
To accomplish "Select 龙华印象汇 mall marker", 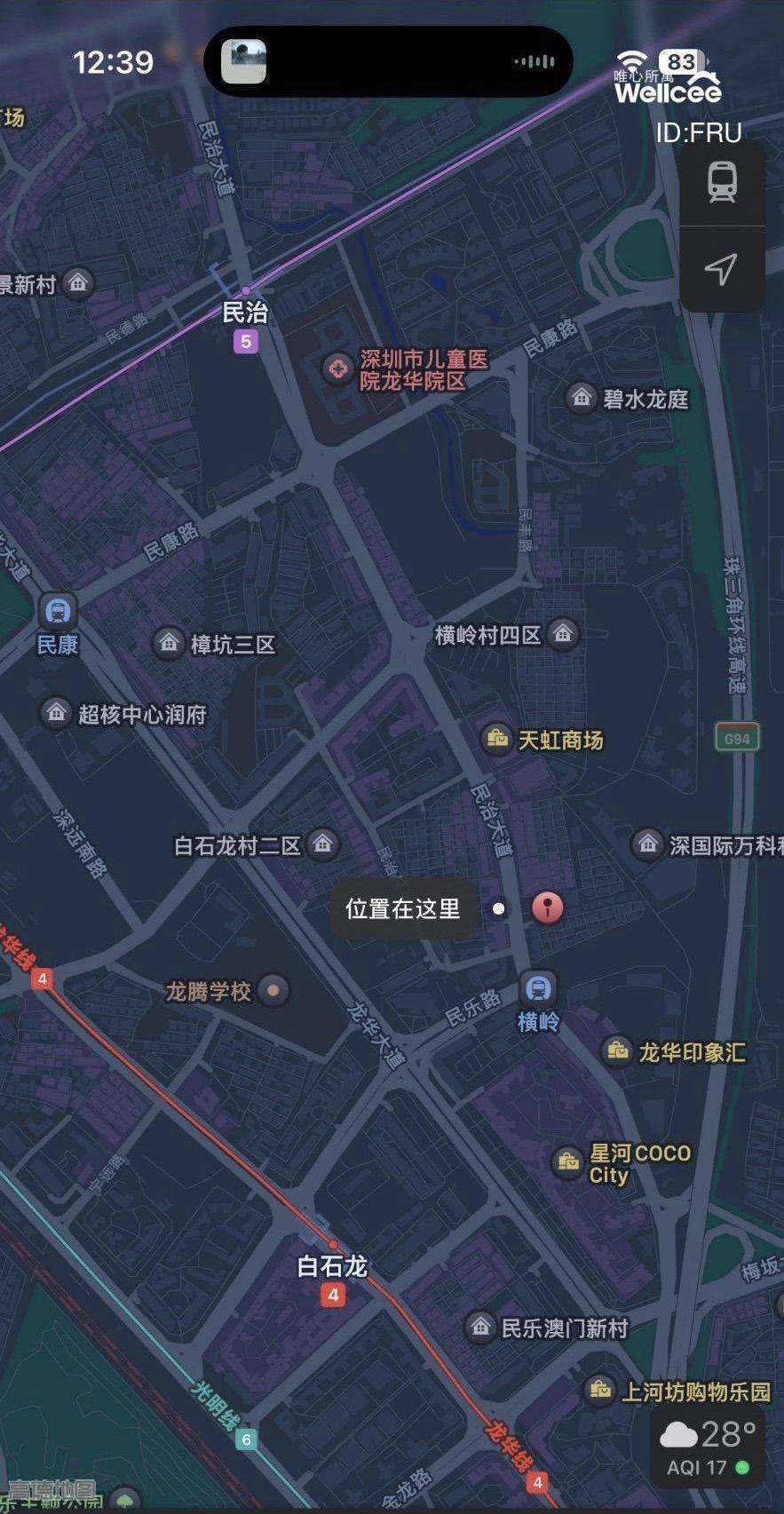I will pyautogui.click(x=616, y=1051).
